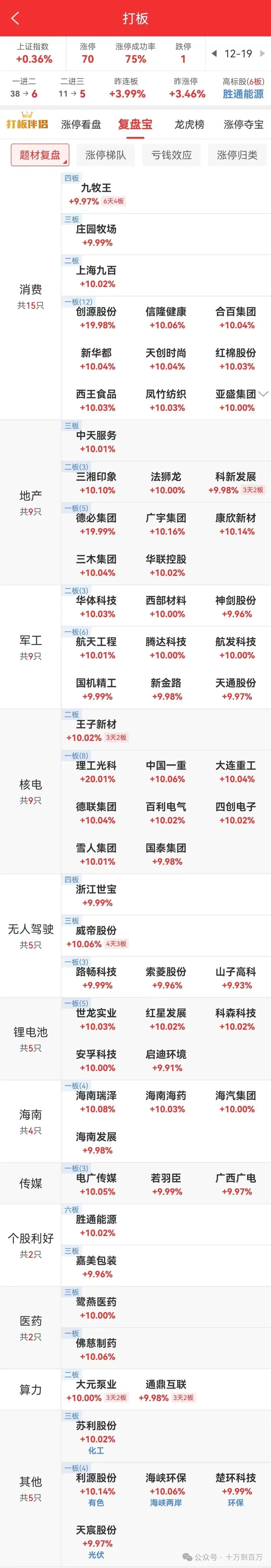Show the 涨停梯队 view

coord(106,155)
